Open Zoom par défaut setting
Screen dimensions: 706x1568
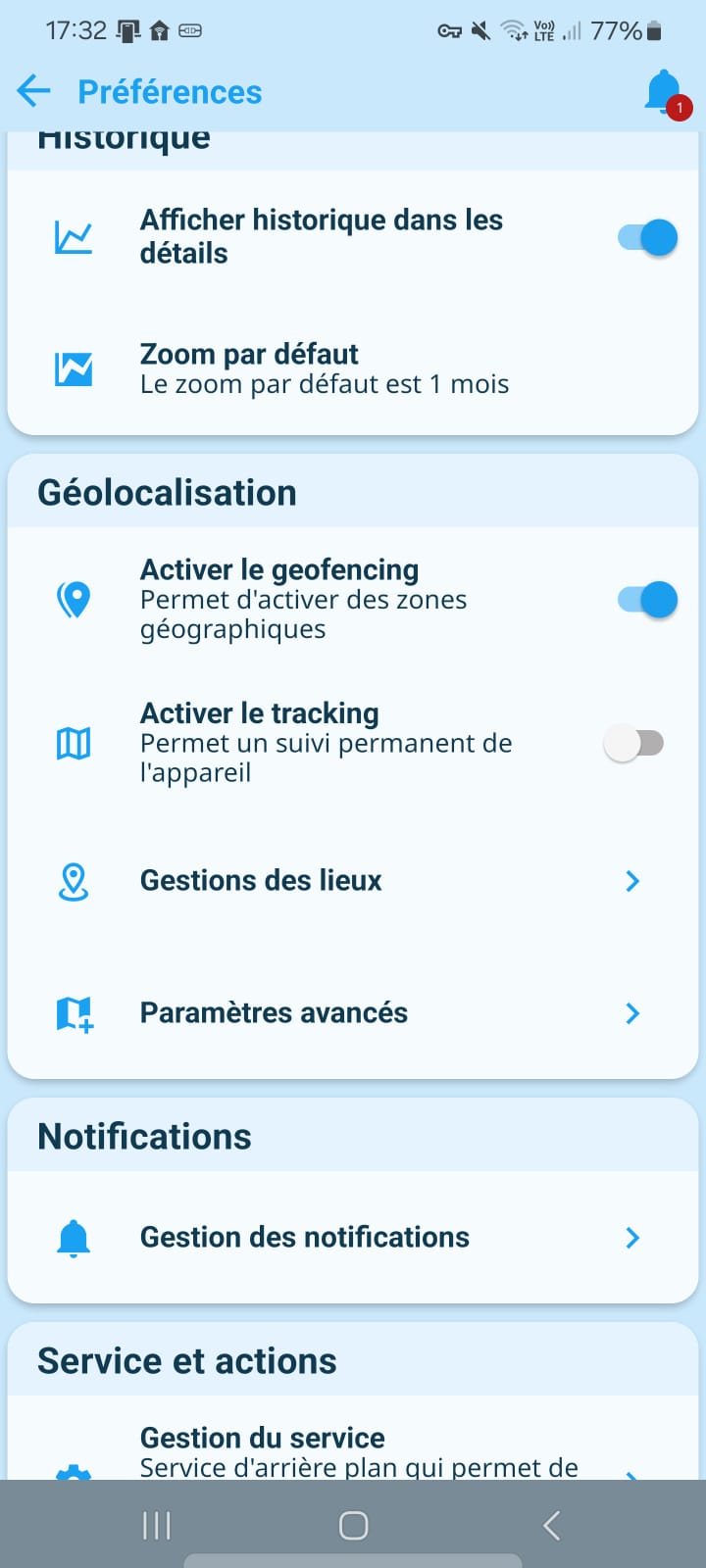353,368
